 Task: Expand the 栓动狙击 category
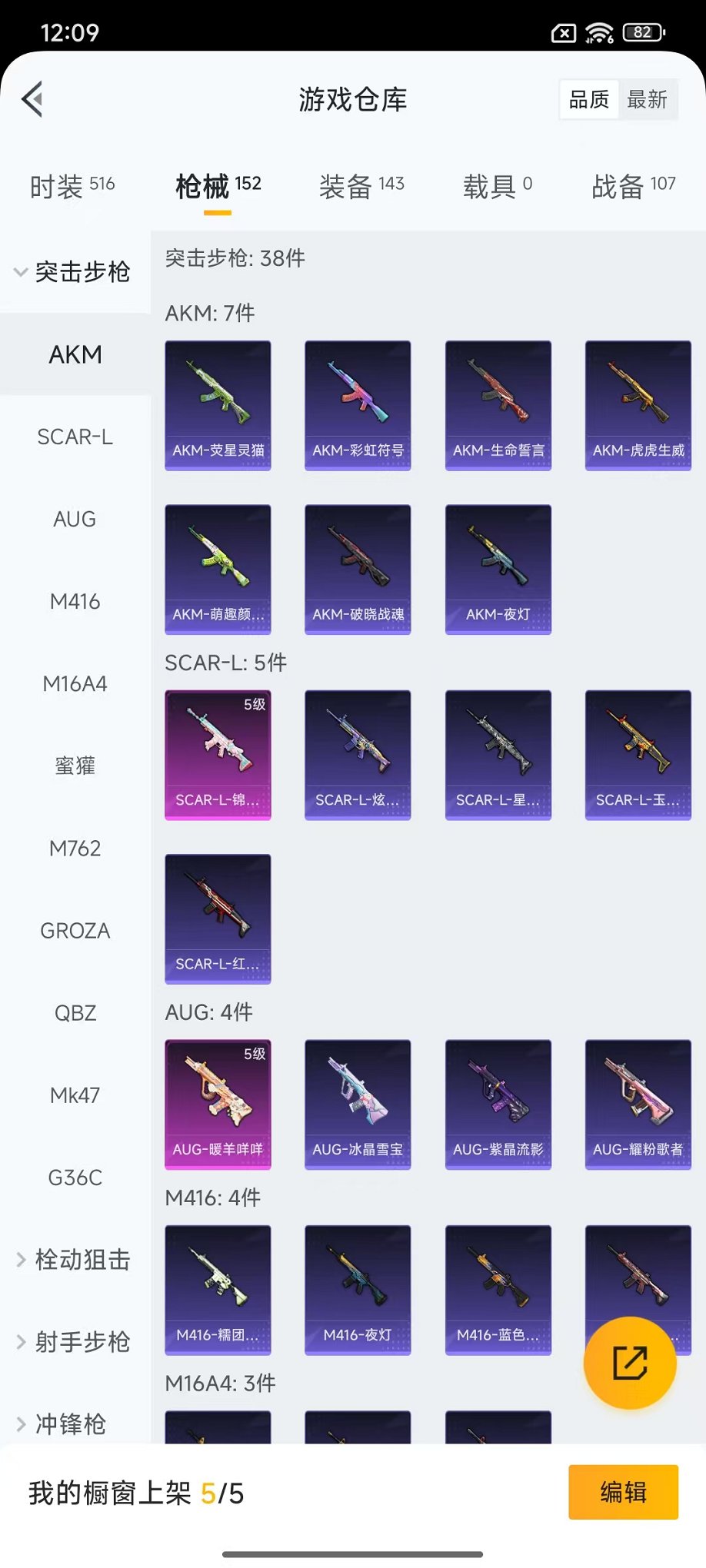(73, 1260)
